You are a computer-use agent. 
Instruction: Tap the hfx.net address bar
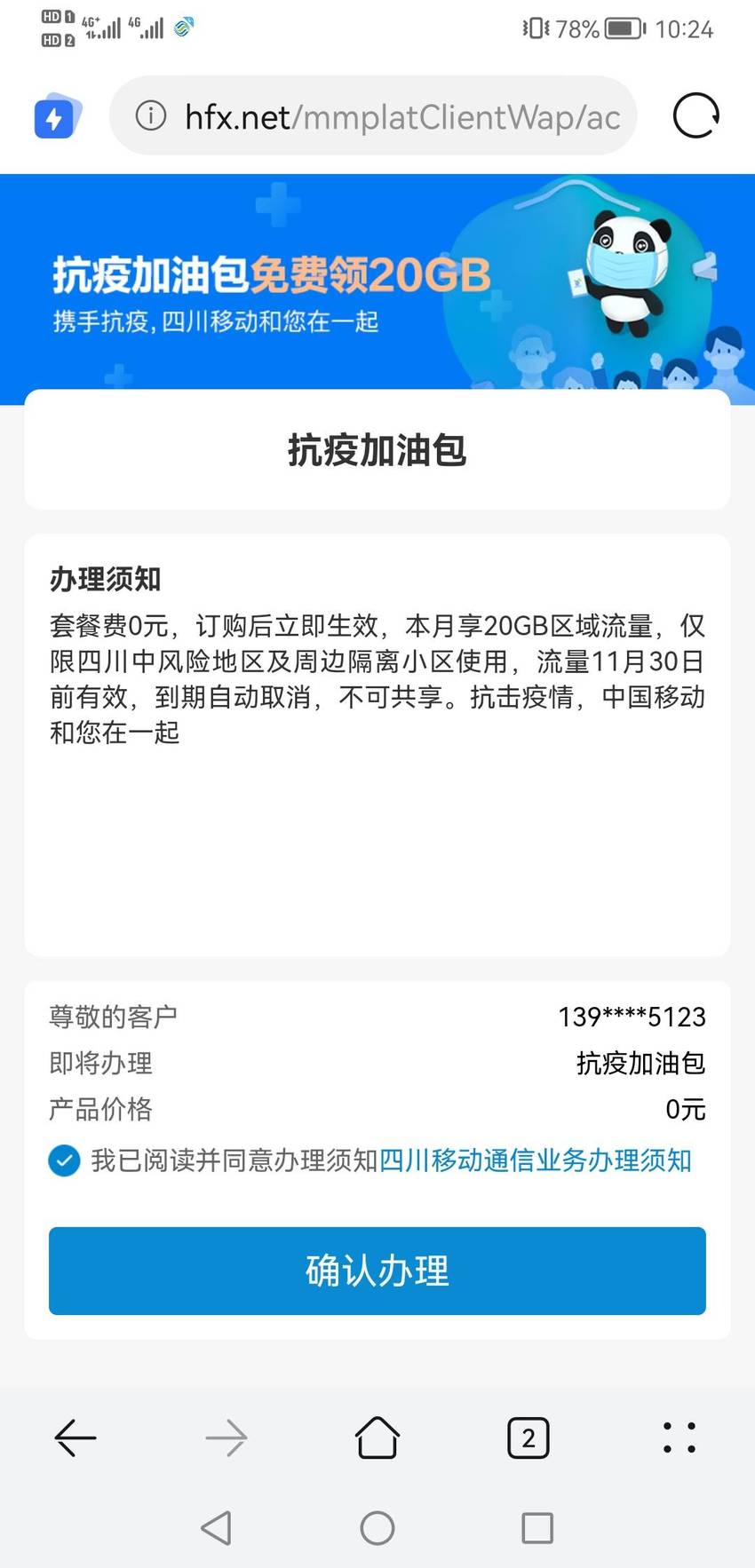[373, 115]
